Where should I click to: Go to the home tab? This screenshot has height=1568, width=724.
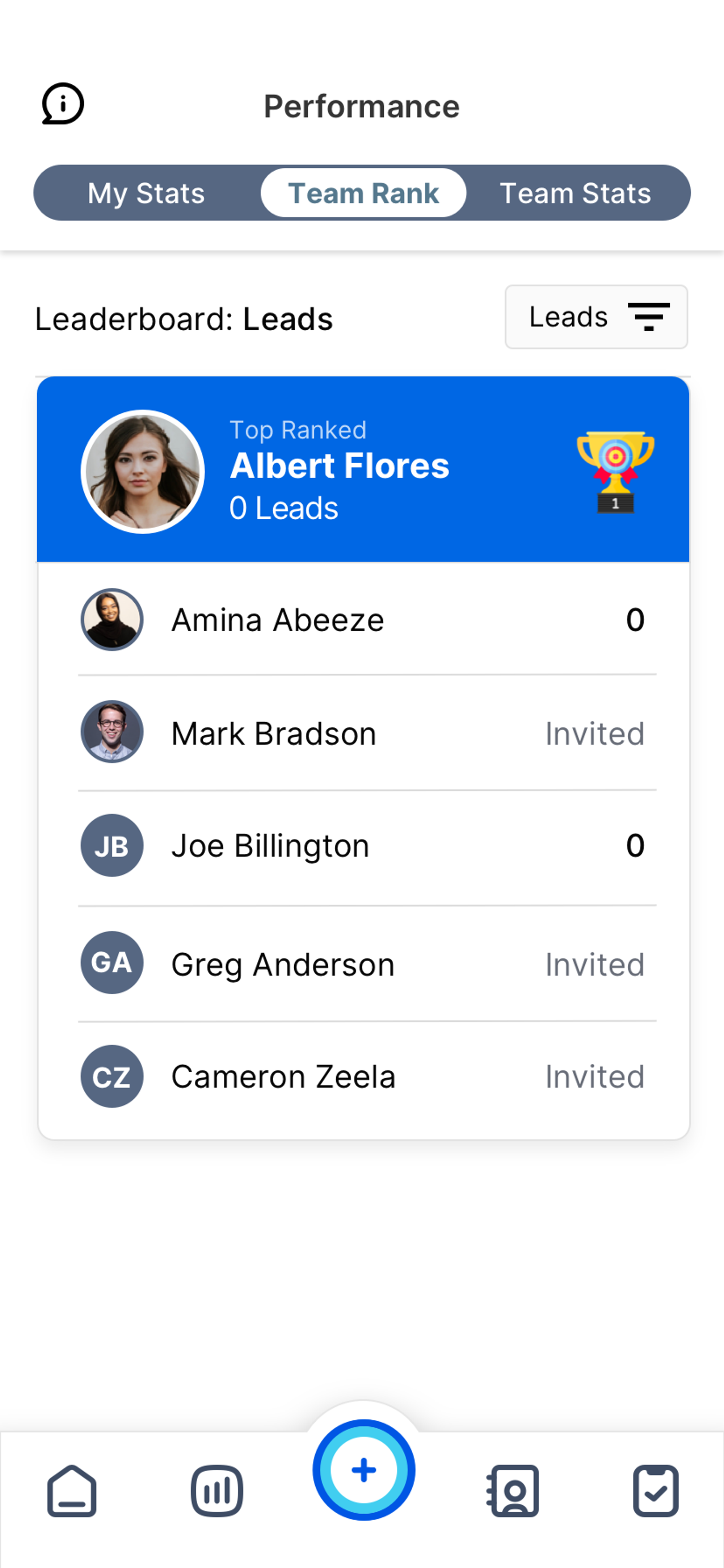(x=72, y=1491)
